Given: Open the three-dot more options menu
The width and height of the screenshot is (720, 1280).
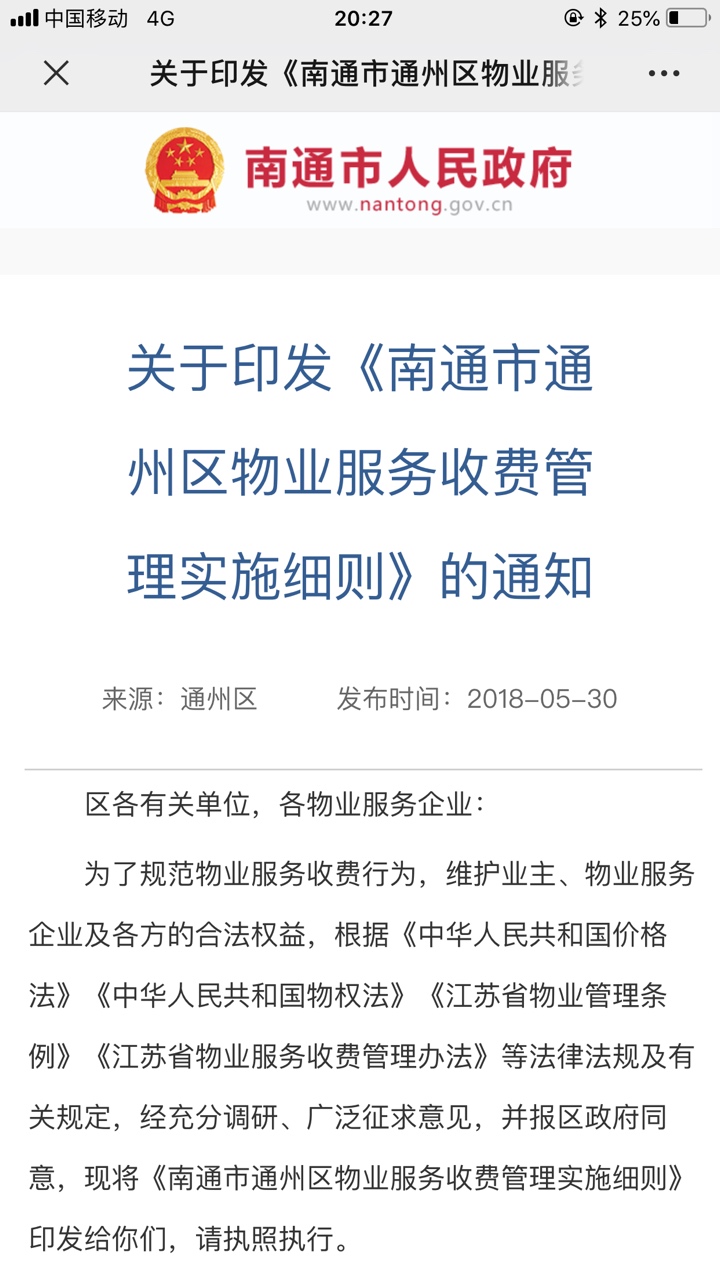Looking at the screenshot, I should coord(664,73).
